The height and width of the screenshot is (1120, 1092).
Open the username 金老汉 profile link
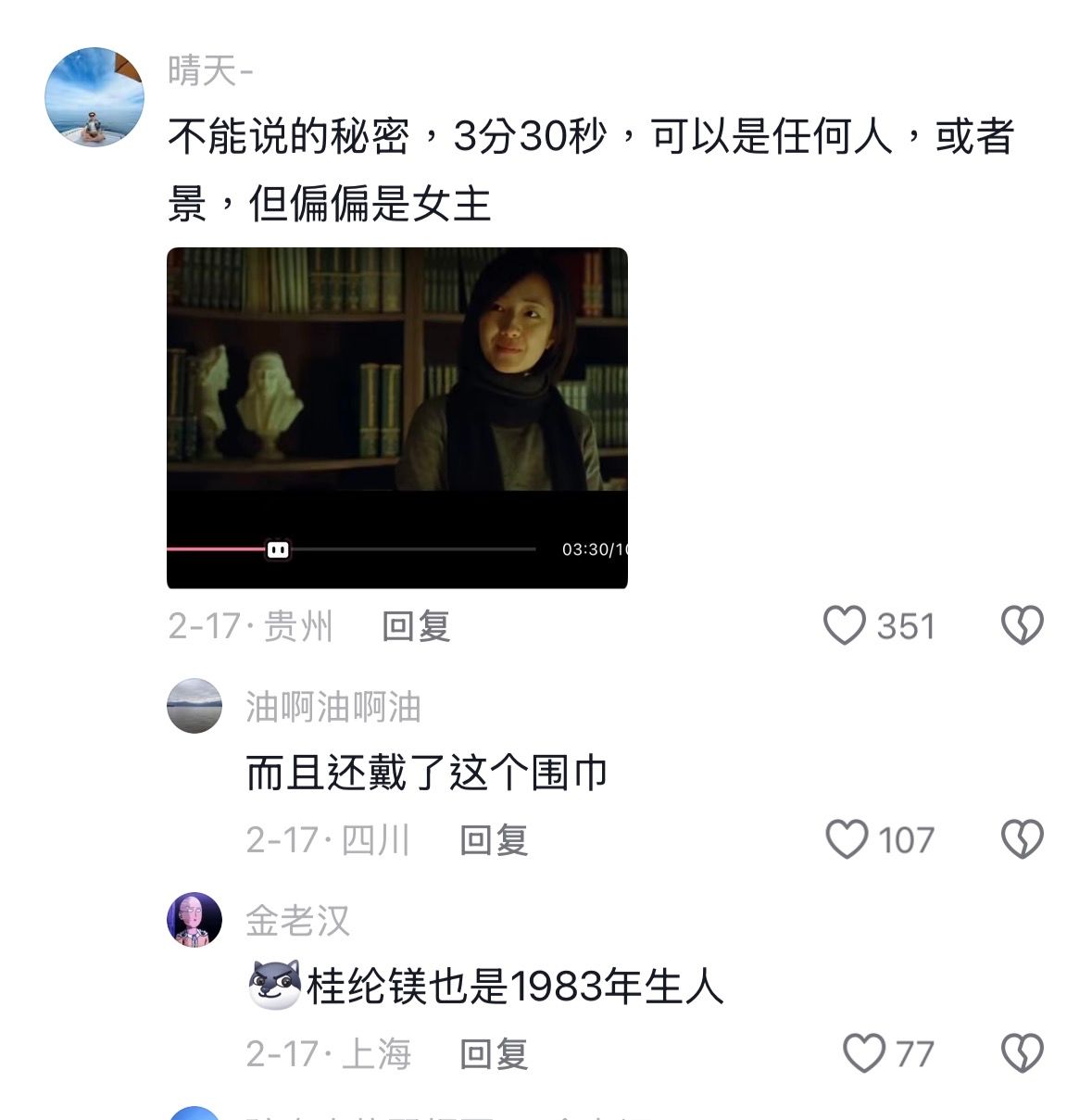click(297, 921)
